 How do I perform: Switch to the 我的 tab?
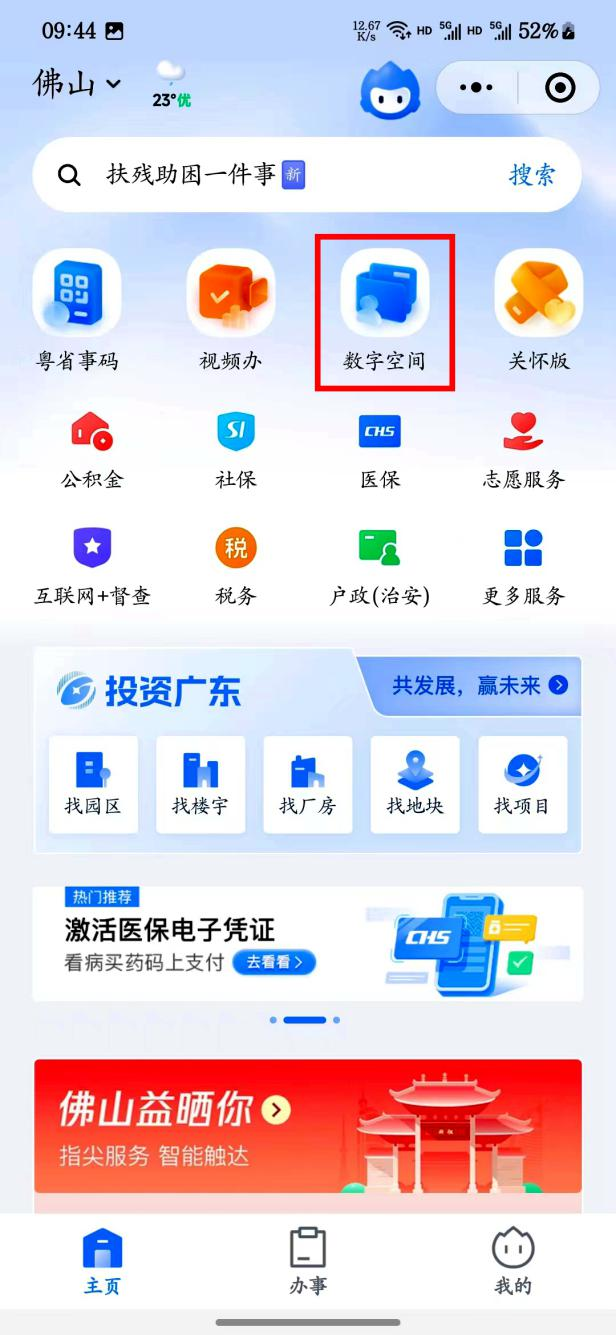pos(513,1260)
